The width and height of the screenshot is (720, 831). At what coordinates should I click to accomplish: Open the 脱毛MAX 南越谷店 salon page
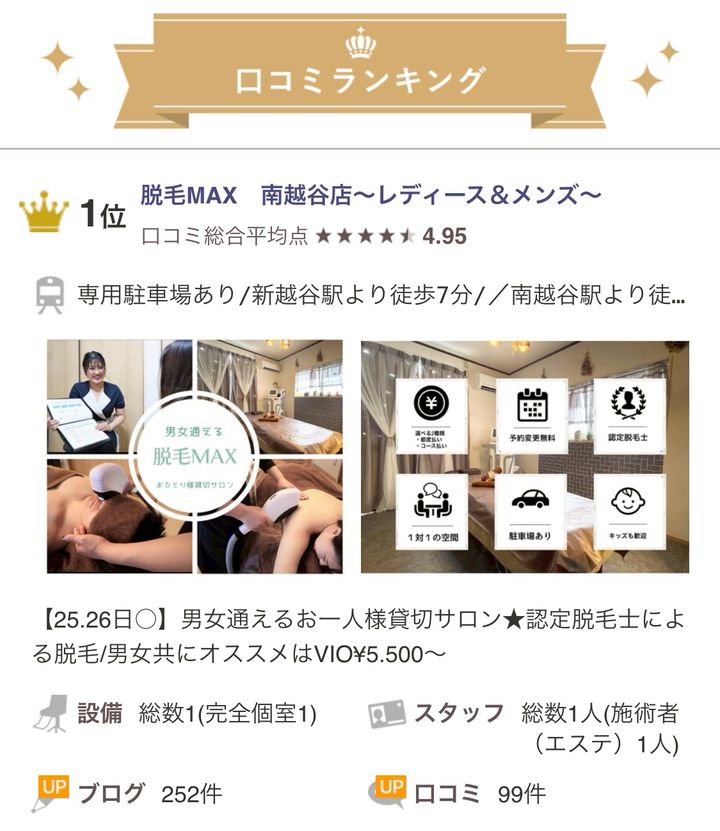(370, 195)
